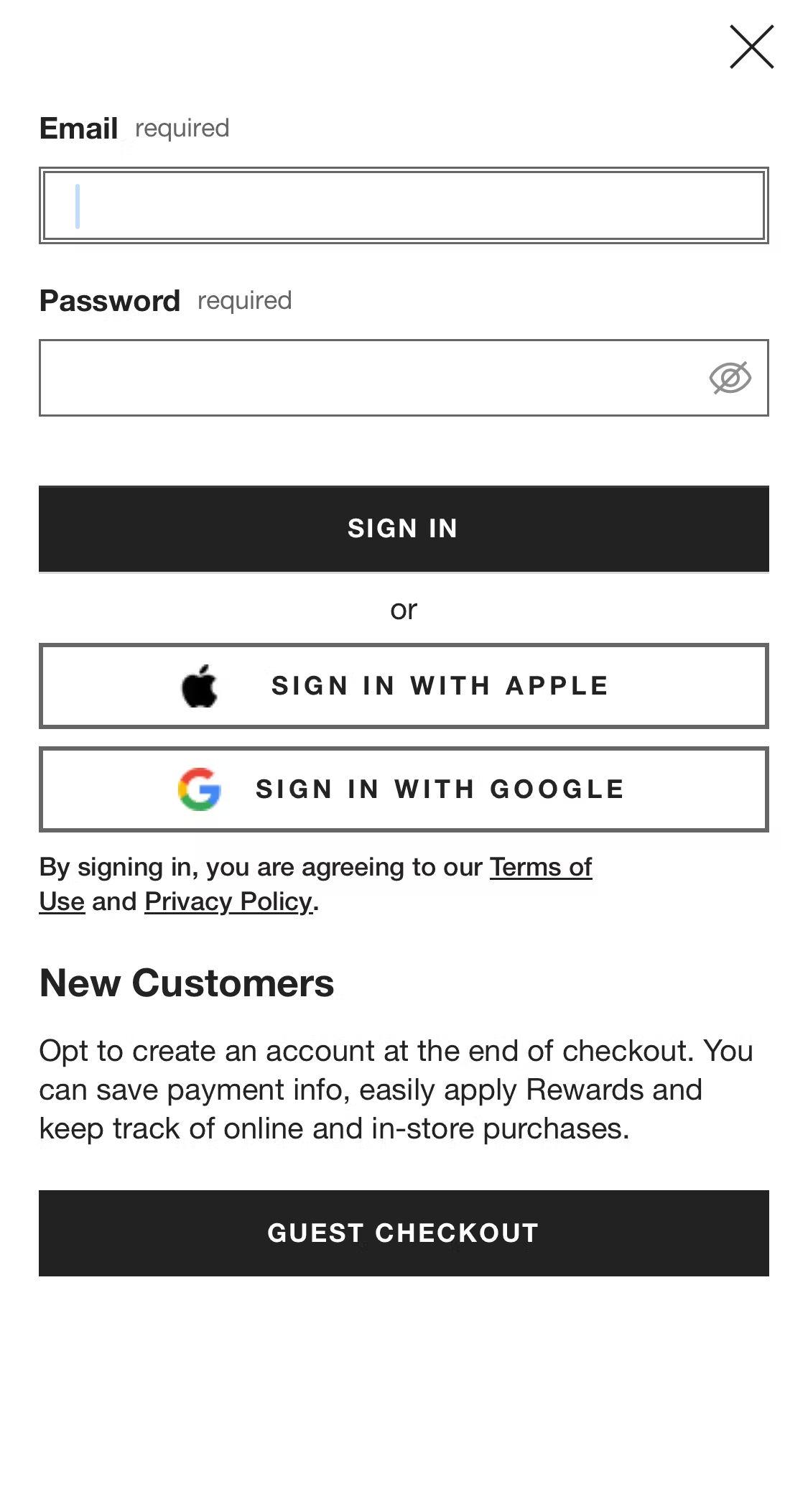Click inside the Email input field
Image resolution: width=808 pixels, height=1512 pixels.
point(404,205)
